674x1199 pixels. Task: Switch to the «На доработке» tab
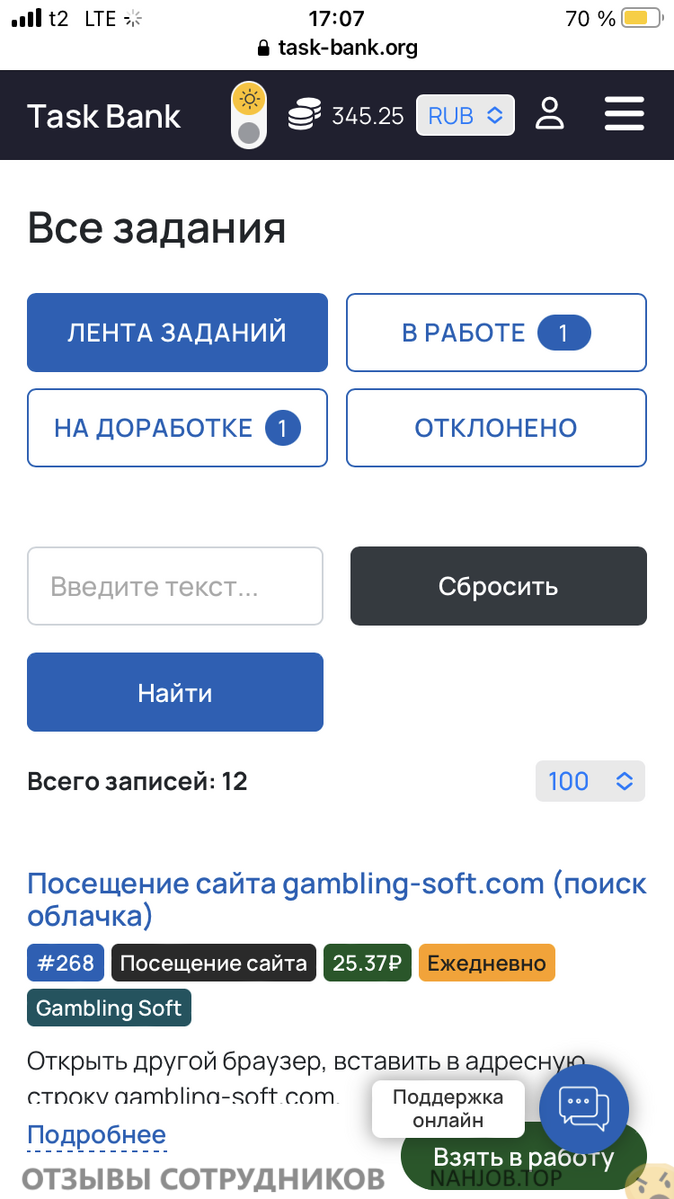click(x=177, y=428)
